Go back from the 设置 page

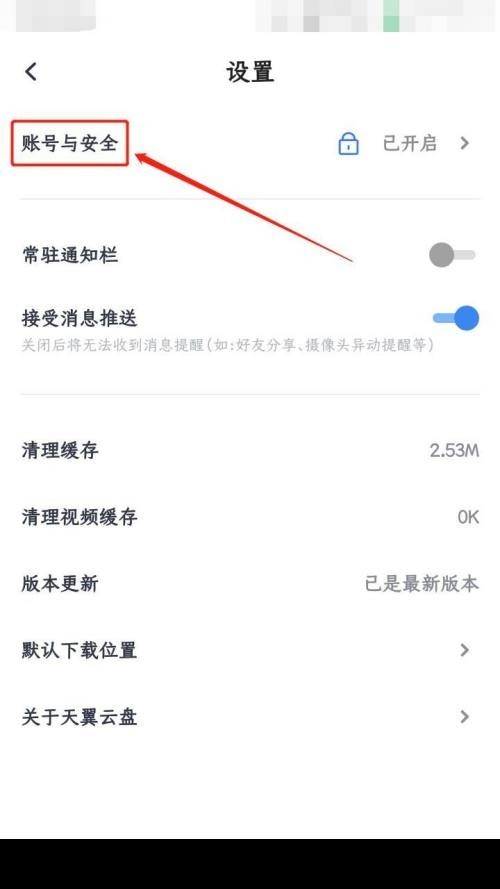(31, 71)
